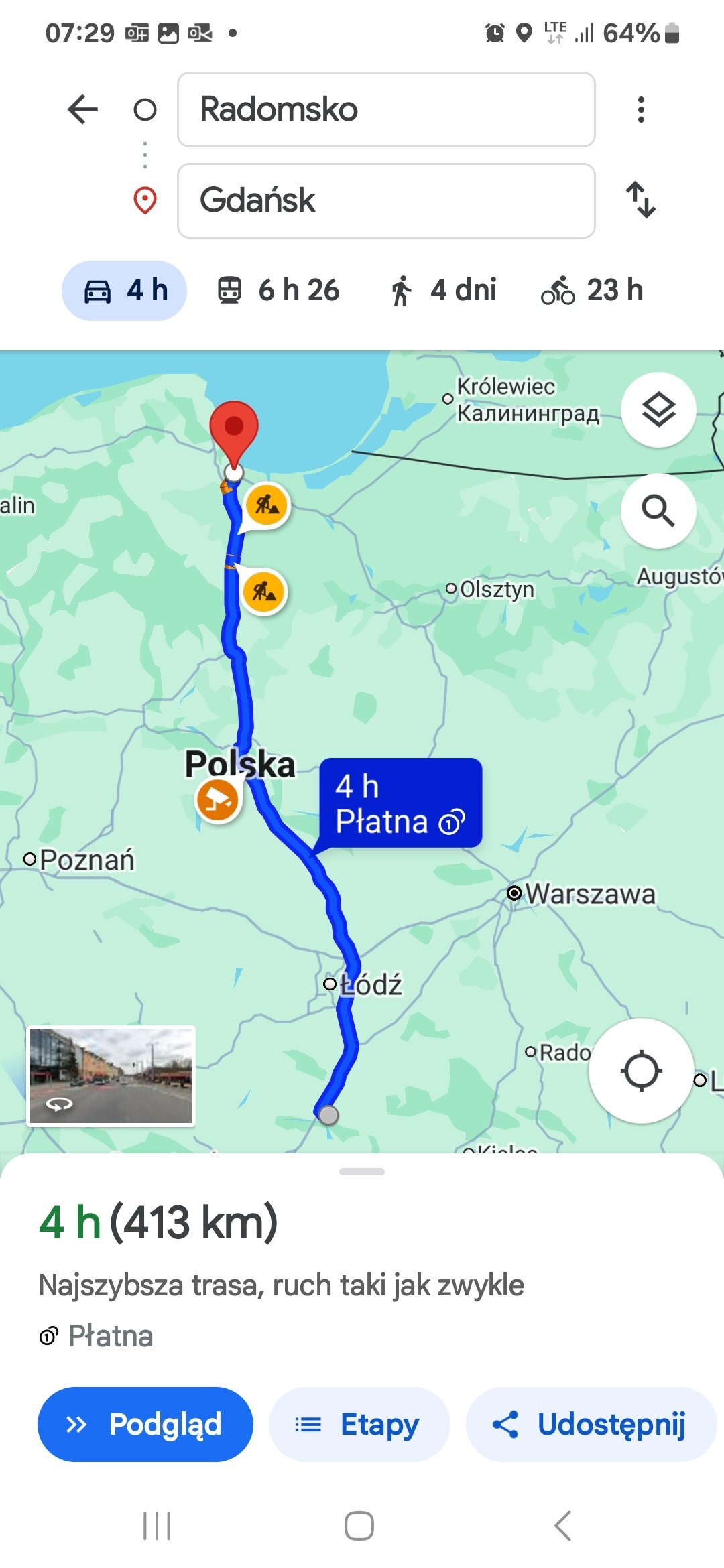
Task: Select the driving mode 4 h tab
Action: point(125,291)
